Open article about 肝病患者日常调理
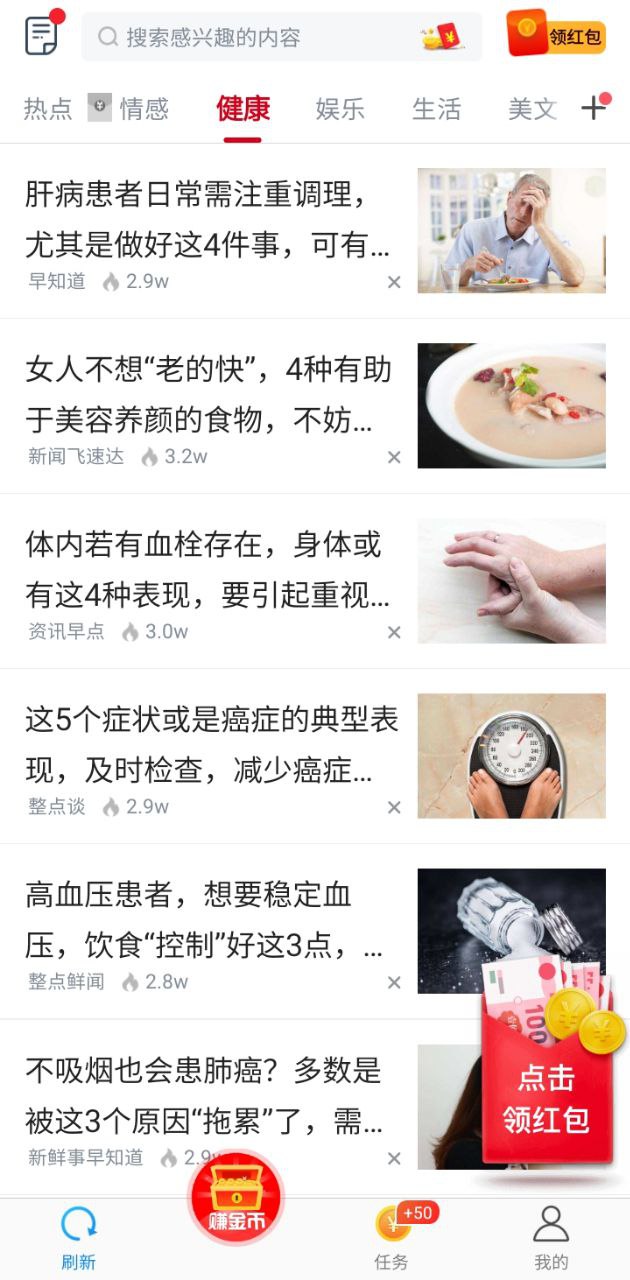 [x=208, y=219]
